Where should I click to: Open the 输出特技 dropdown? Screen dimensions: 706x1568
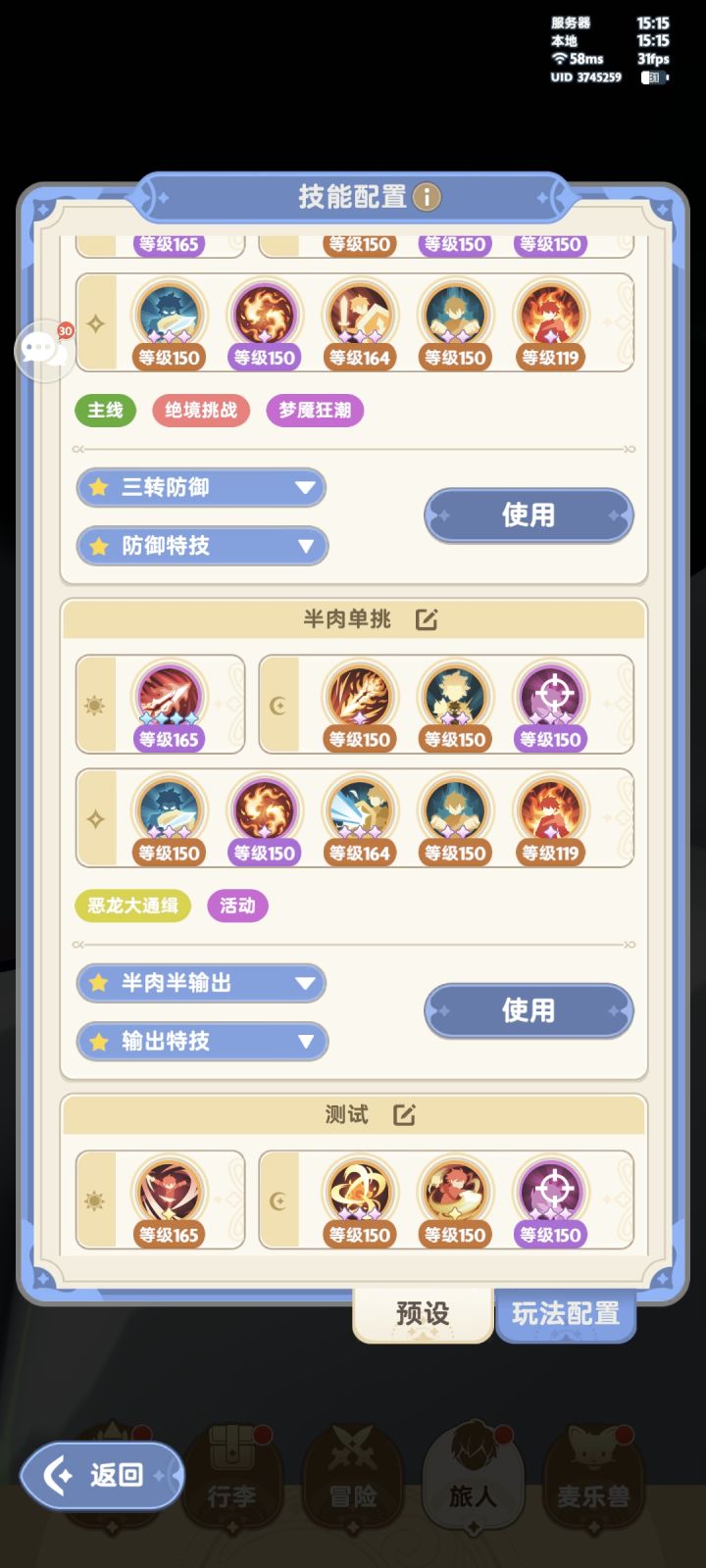click(x=200, y=1042)
